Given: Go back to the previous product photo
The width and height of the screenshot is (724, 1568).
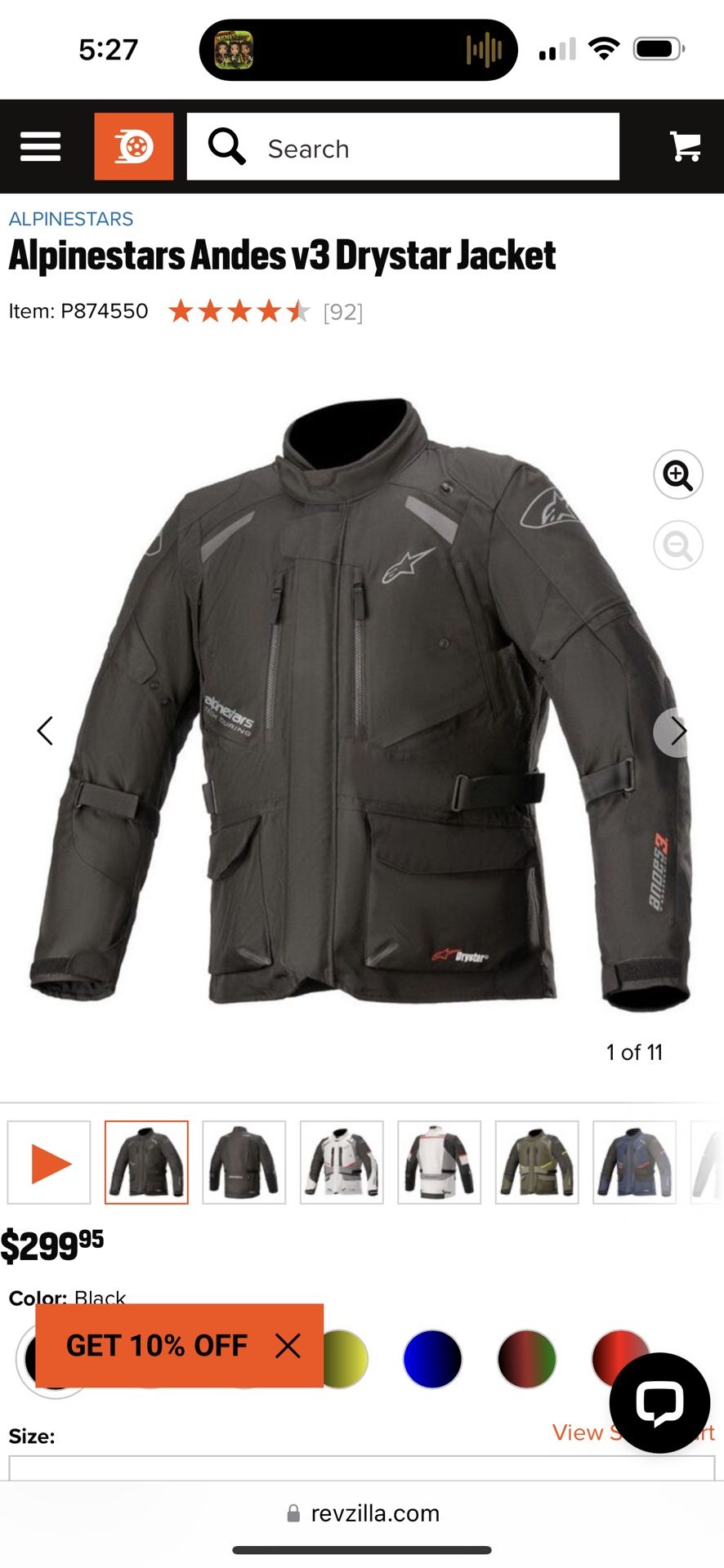Looking at the screenshot, I should click(x=46, y=731).
